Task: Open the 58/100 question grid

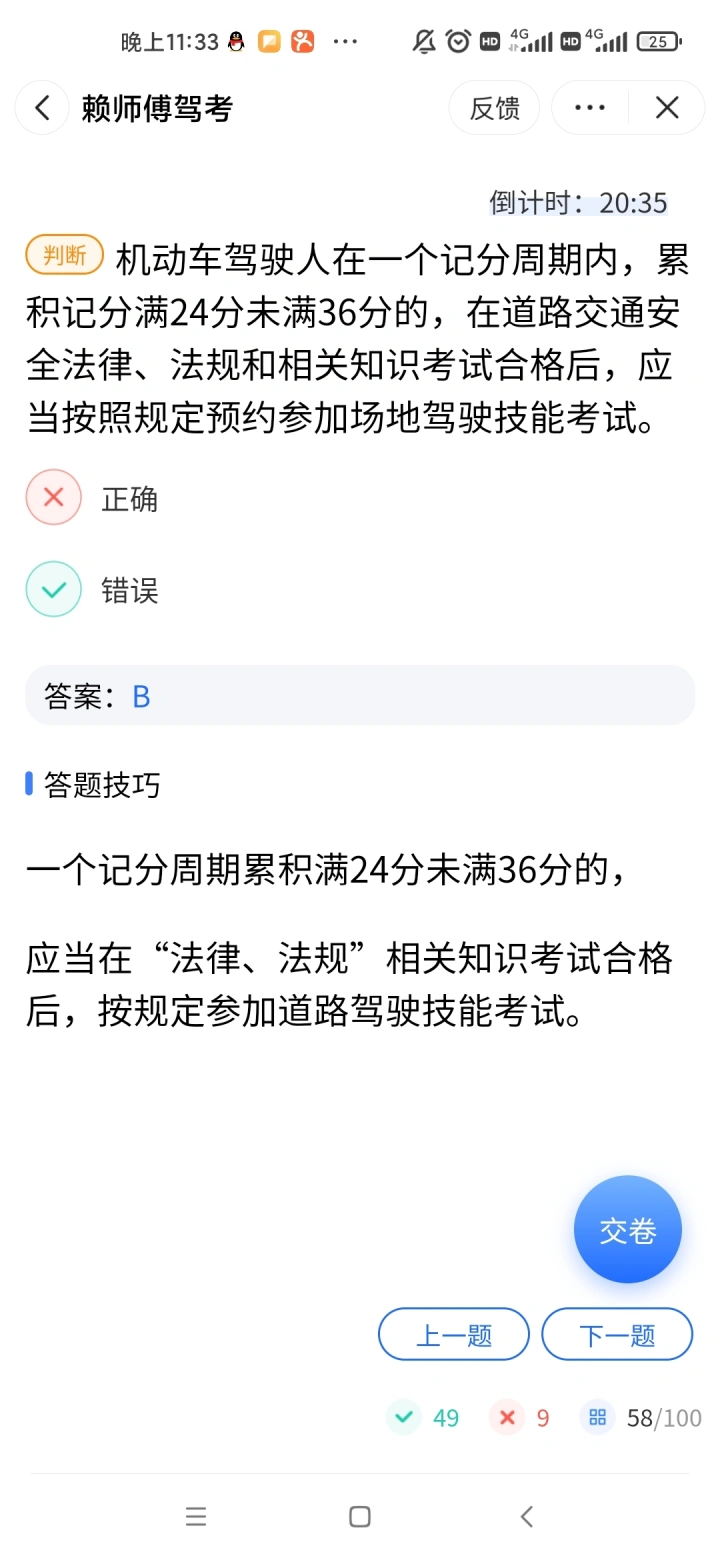Action: pyautogui.click(x=640, y=1417)
